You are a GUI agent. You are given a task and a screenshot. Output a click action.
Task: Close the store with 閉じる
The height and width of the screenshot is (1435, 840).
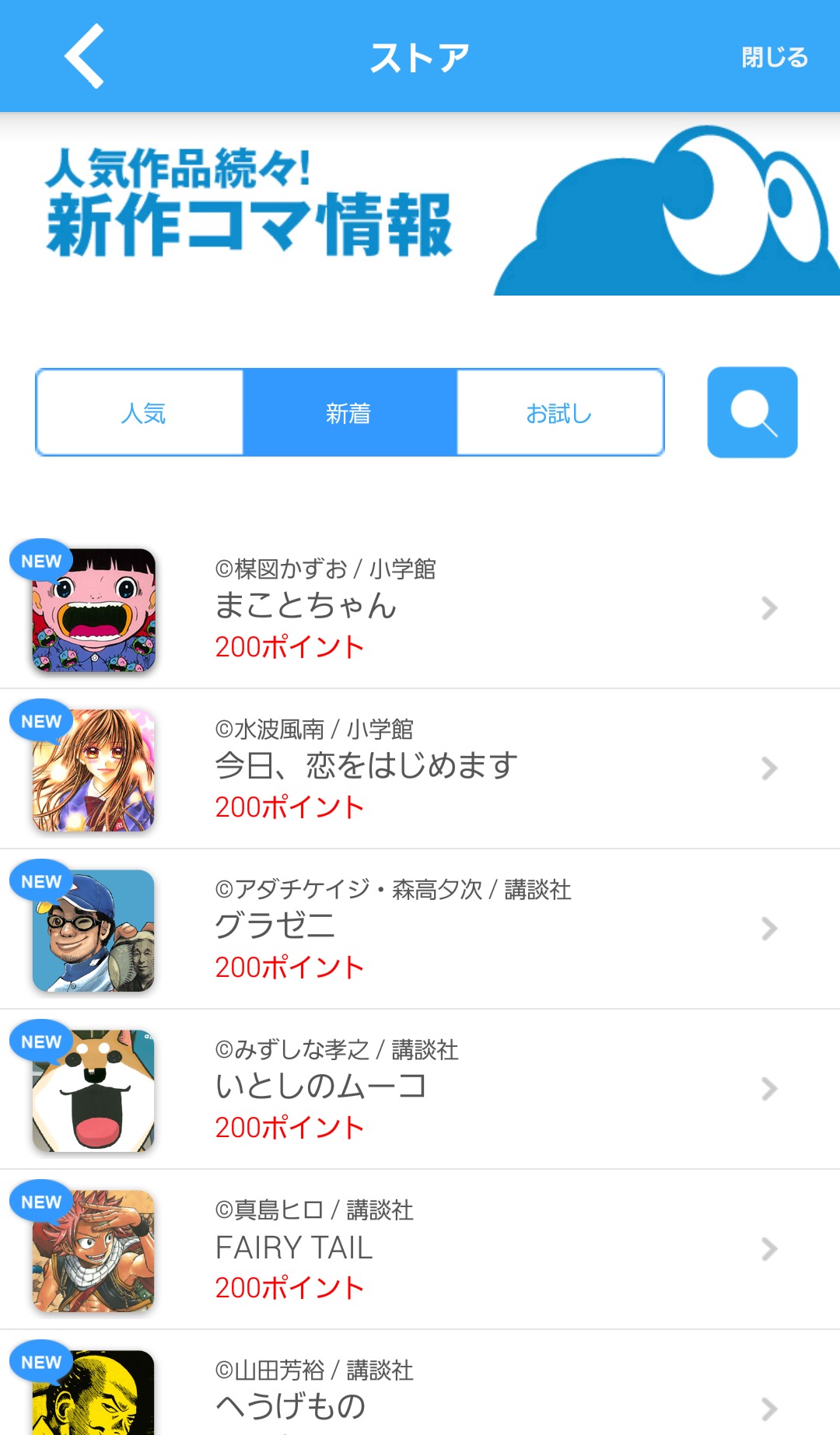[774, 57]
